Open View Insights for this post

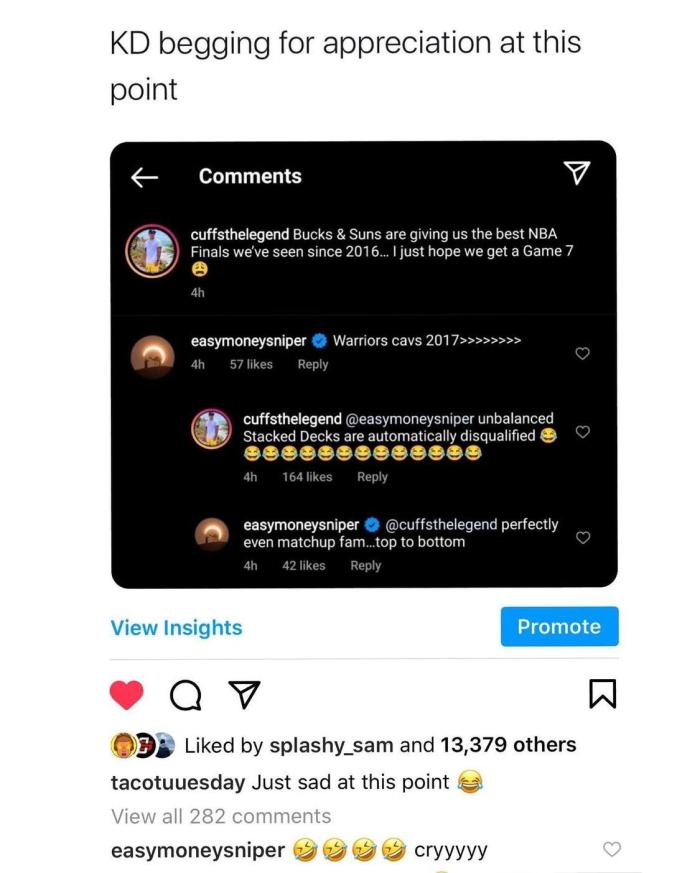176,628
